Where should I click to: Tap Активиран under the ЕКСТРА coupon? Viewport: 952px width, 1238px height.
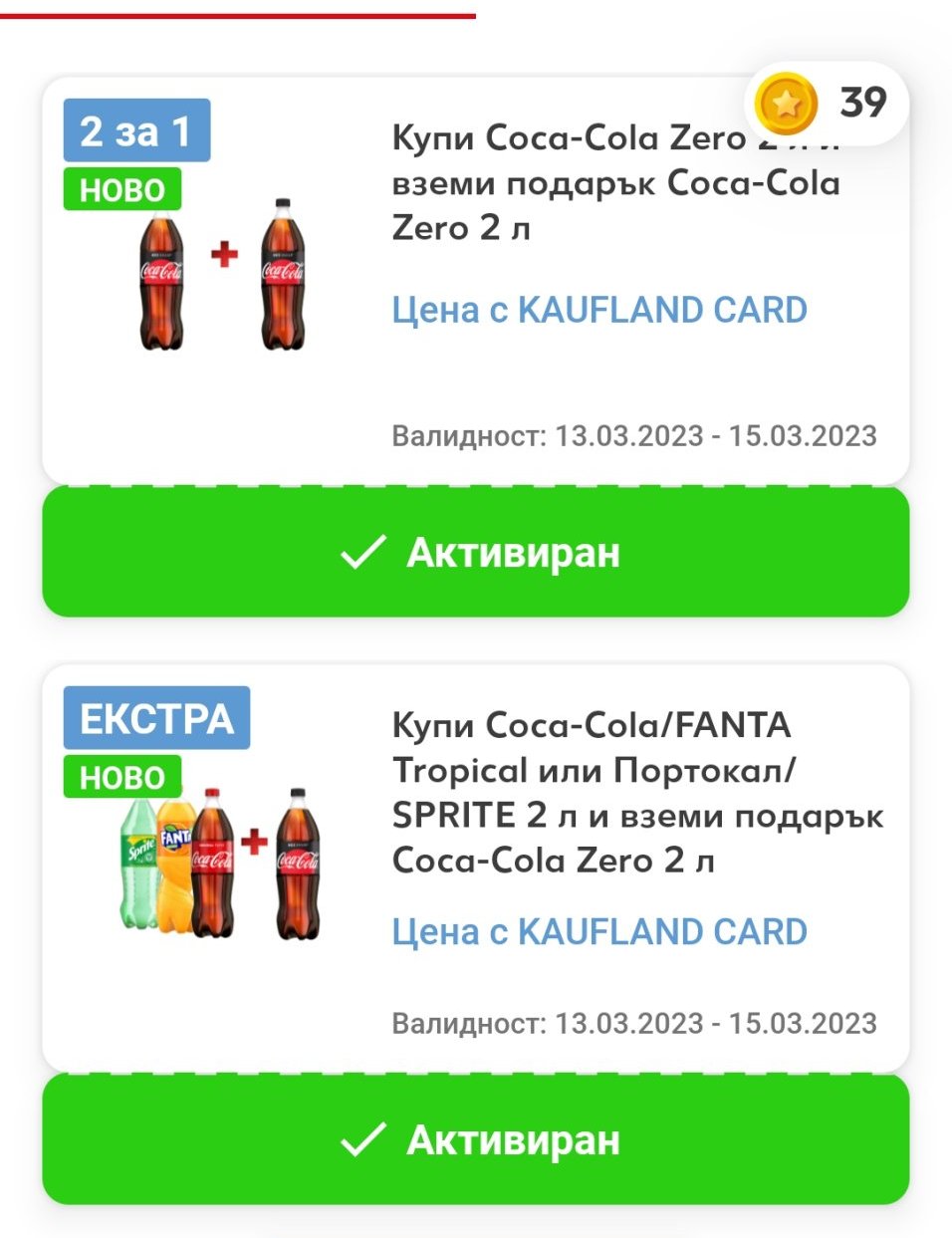coord(475,1139)
